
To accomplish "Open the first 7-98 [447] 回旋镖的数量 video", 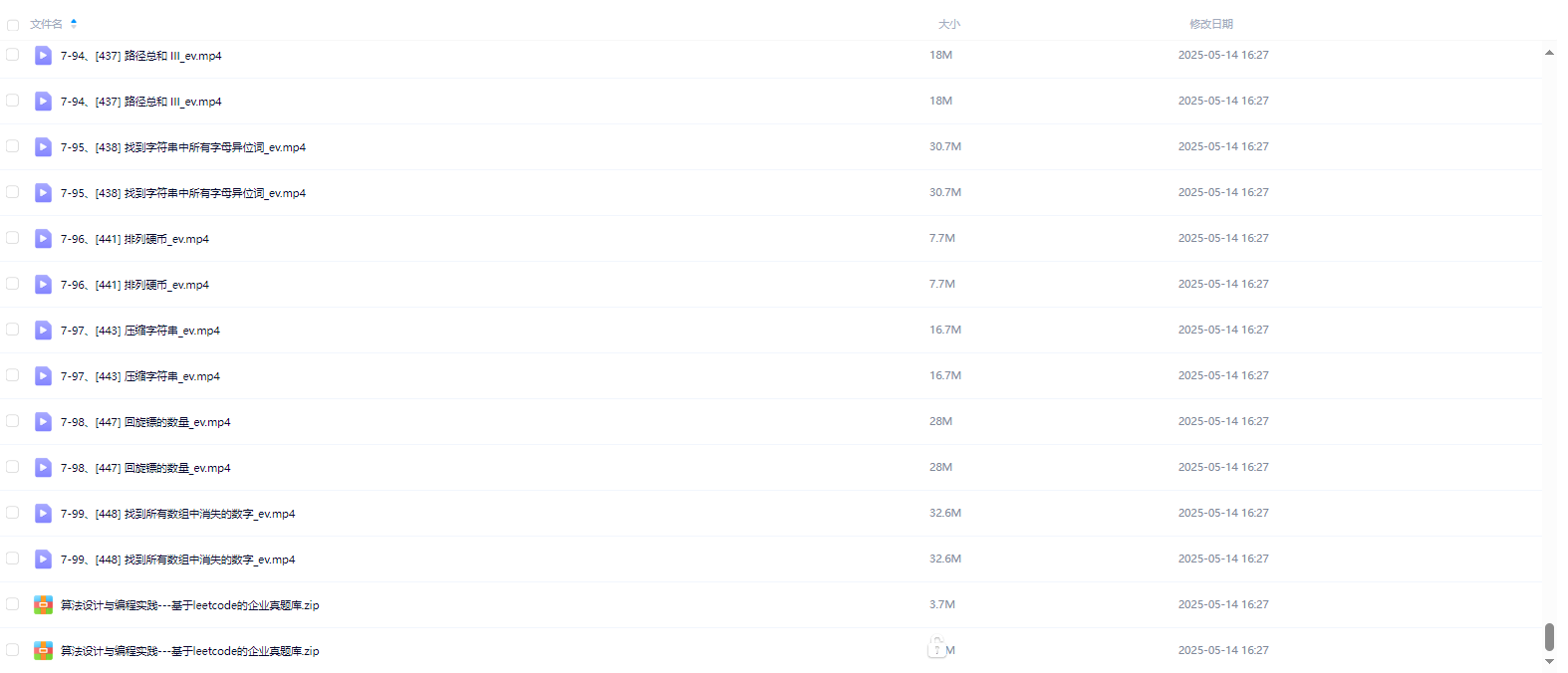I will click(145, 422).
